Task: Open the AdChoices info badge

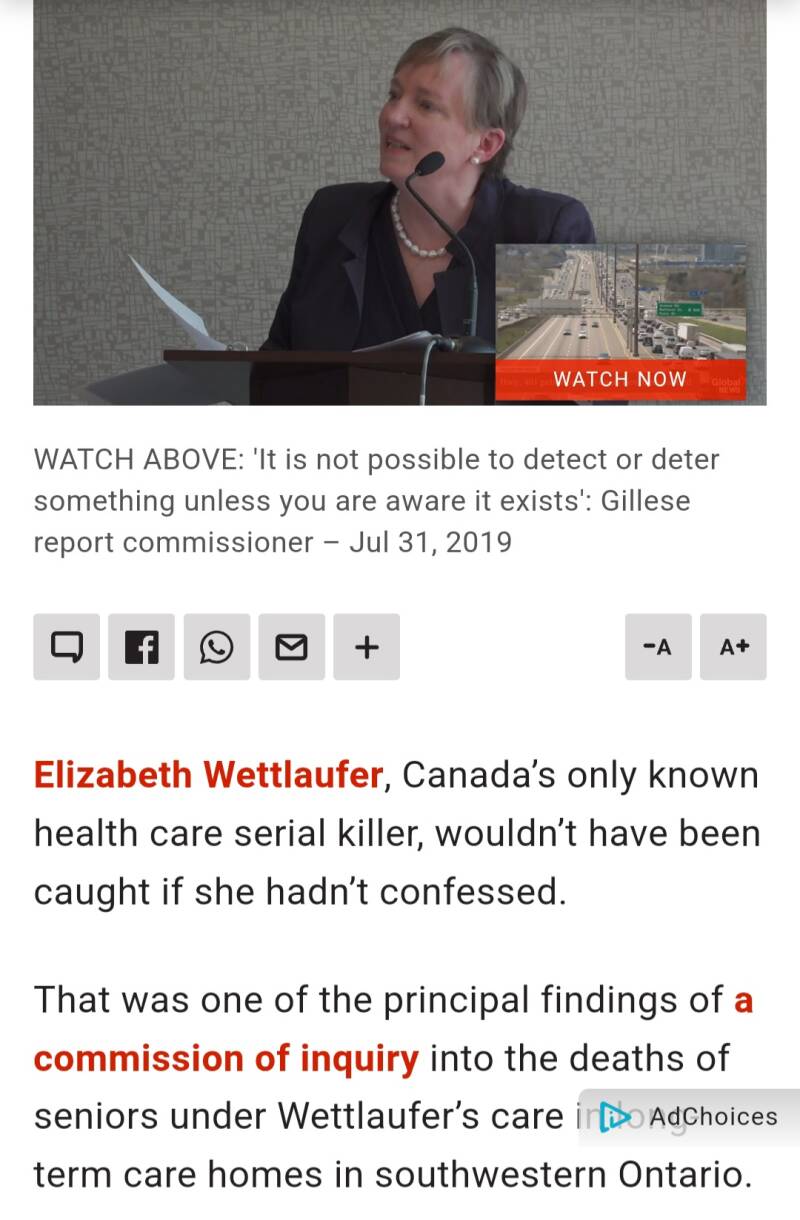Action: coord(690,1117)
